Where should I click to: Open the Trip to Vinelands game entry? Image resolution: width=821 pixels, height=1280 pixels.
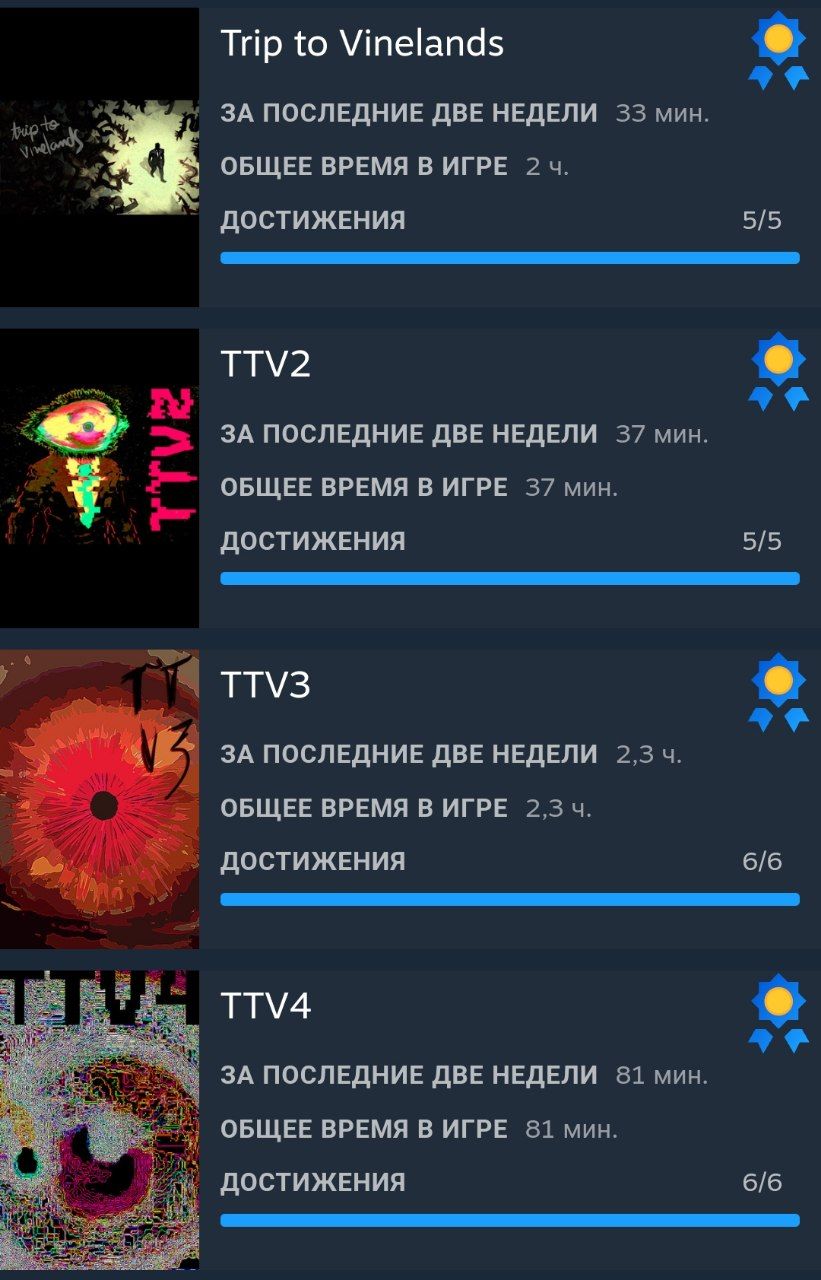tap(361, 44)
